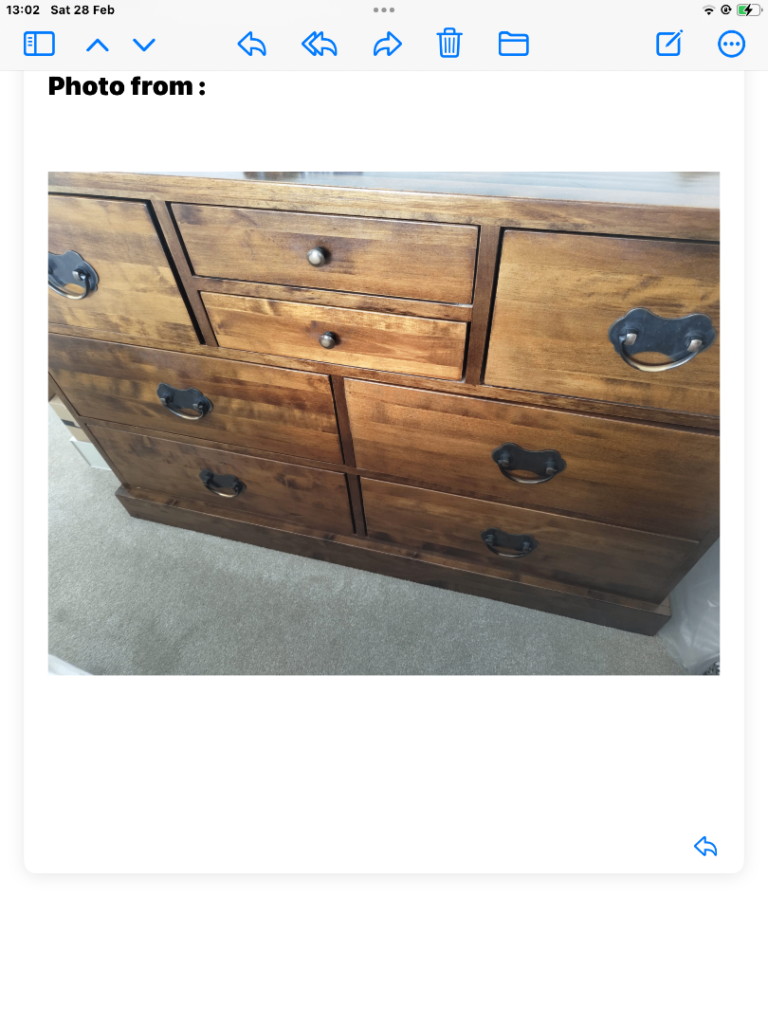Compose a new email
The image size is (768, 1024).
click(669, 44)
